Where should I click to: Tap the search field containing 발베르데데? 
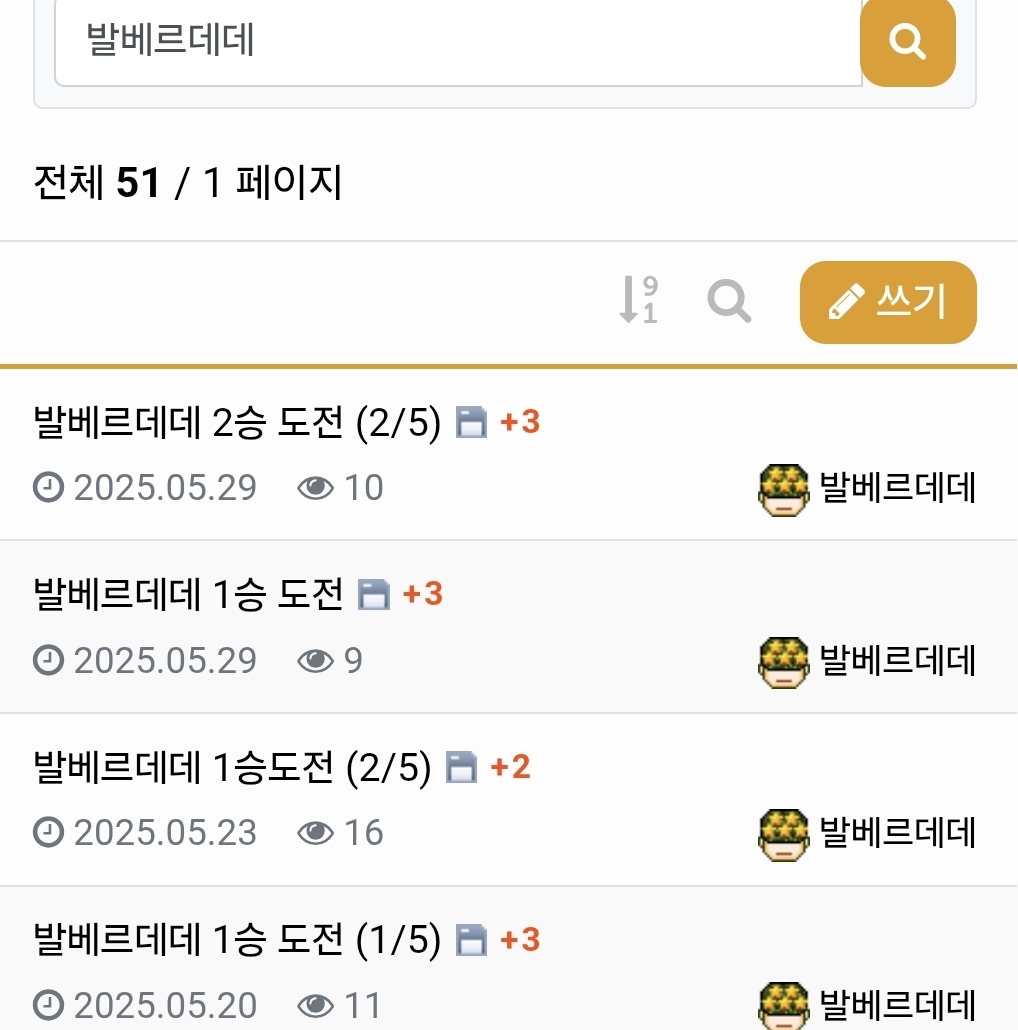click(457, 42)
